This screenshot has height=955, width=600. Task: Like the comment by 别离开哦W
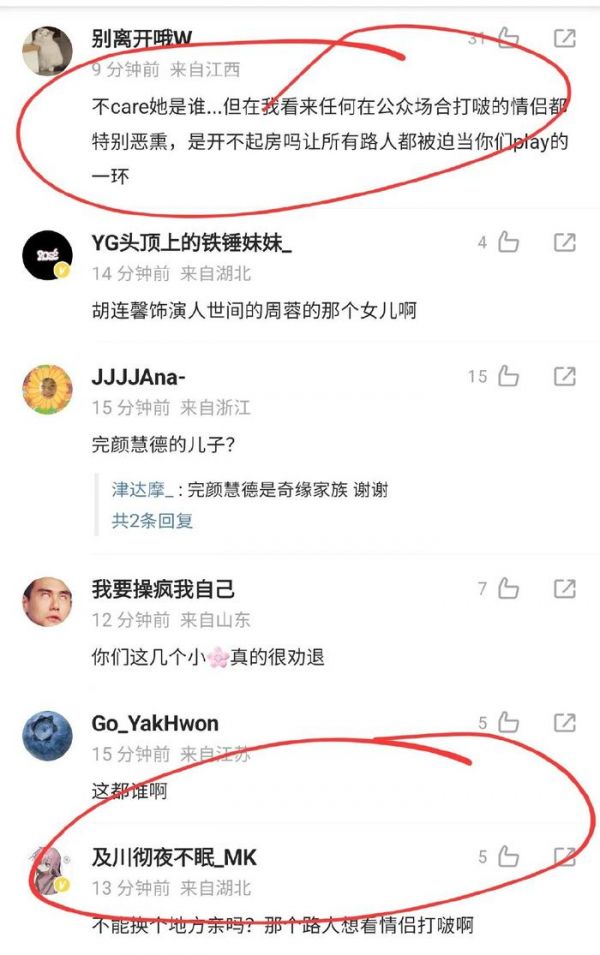click(x=508, y=39)
